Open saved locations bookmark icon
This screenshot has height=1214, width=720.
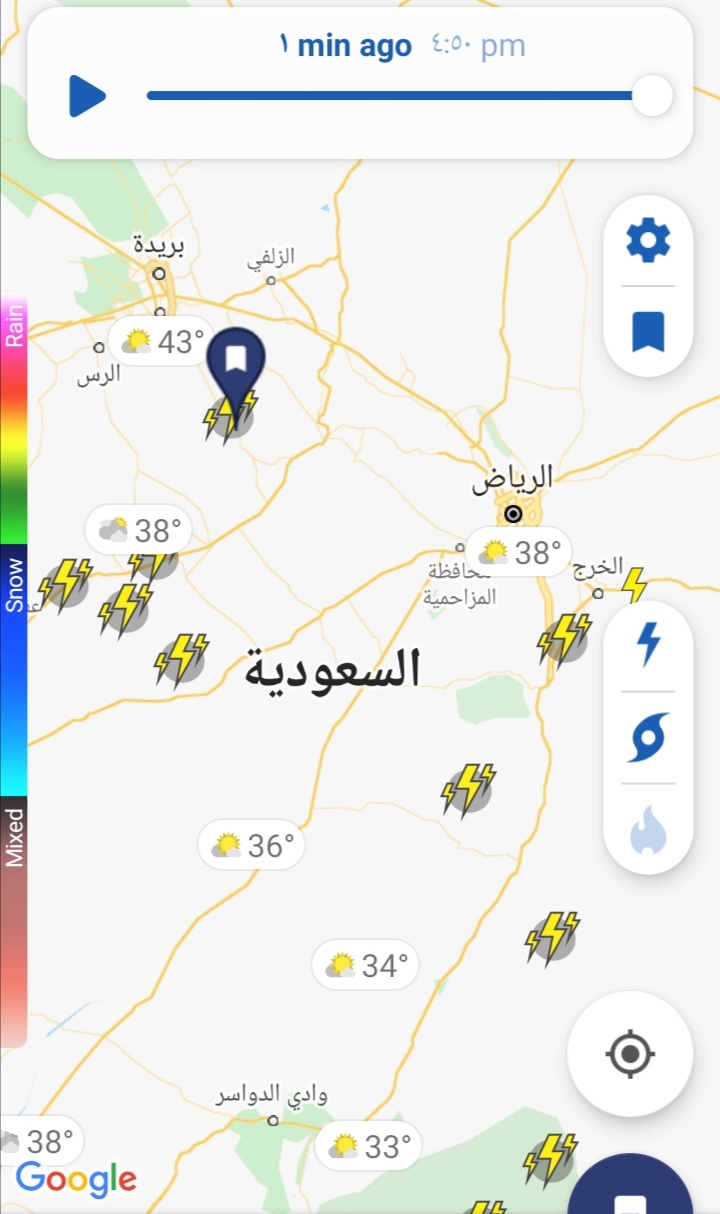(648, 331)
